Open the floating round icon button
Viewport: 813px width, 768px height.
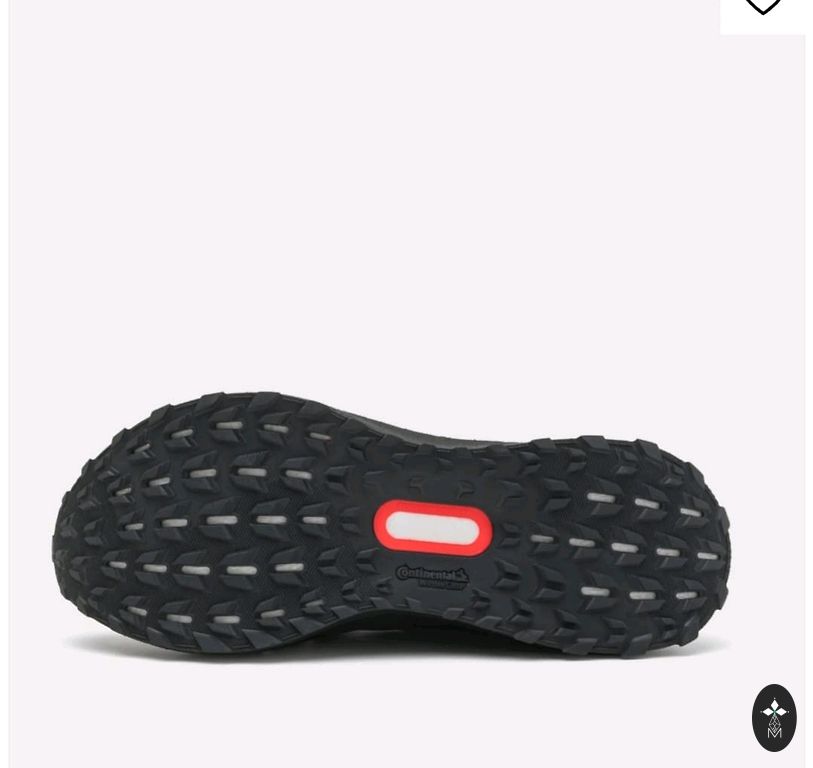pyautogui.click(x=774, y=718)
